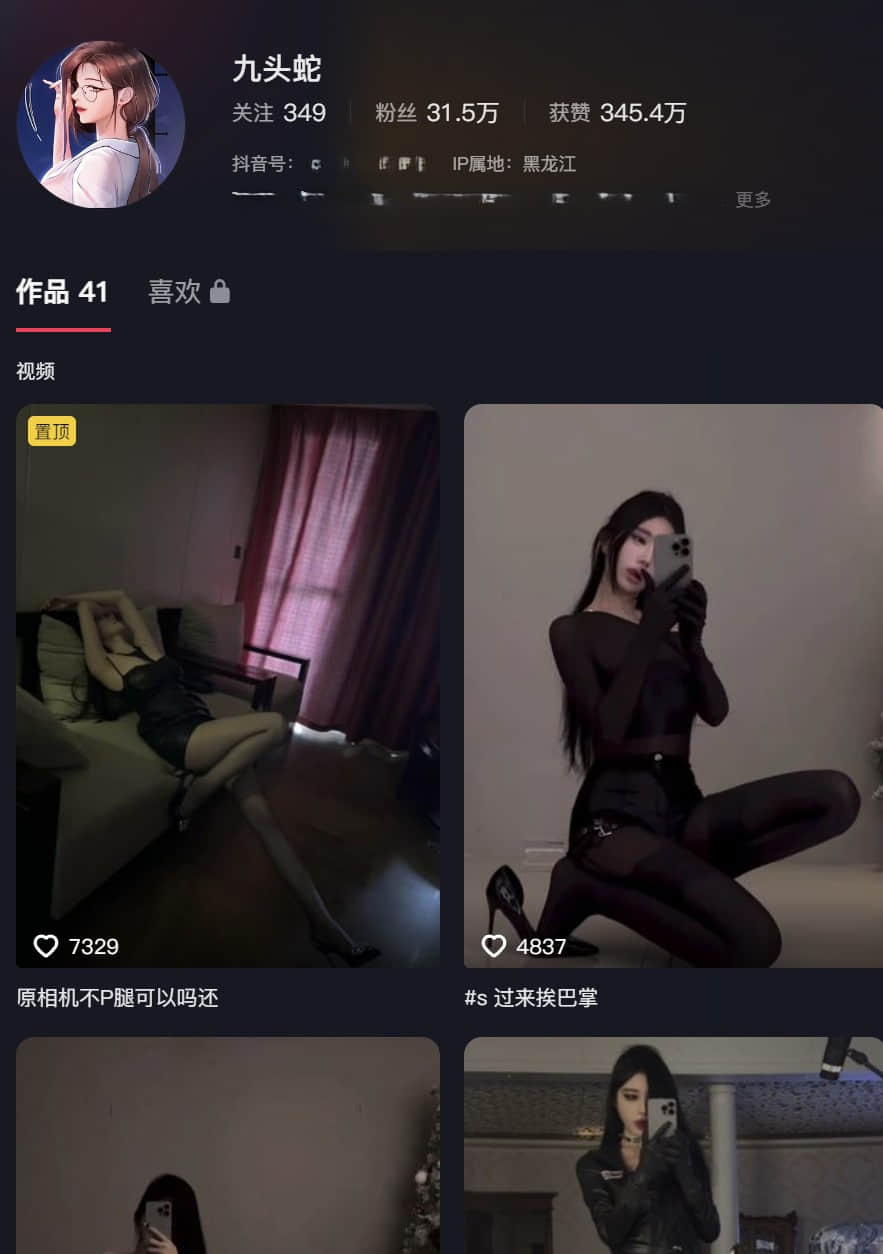Image resolution: width=883 pixels, height=1254 pixels.
Task: Expand the bio with 更多
Action: (x=753, y=199)
